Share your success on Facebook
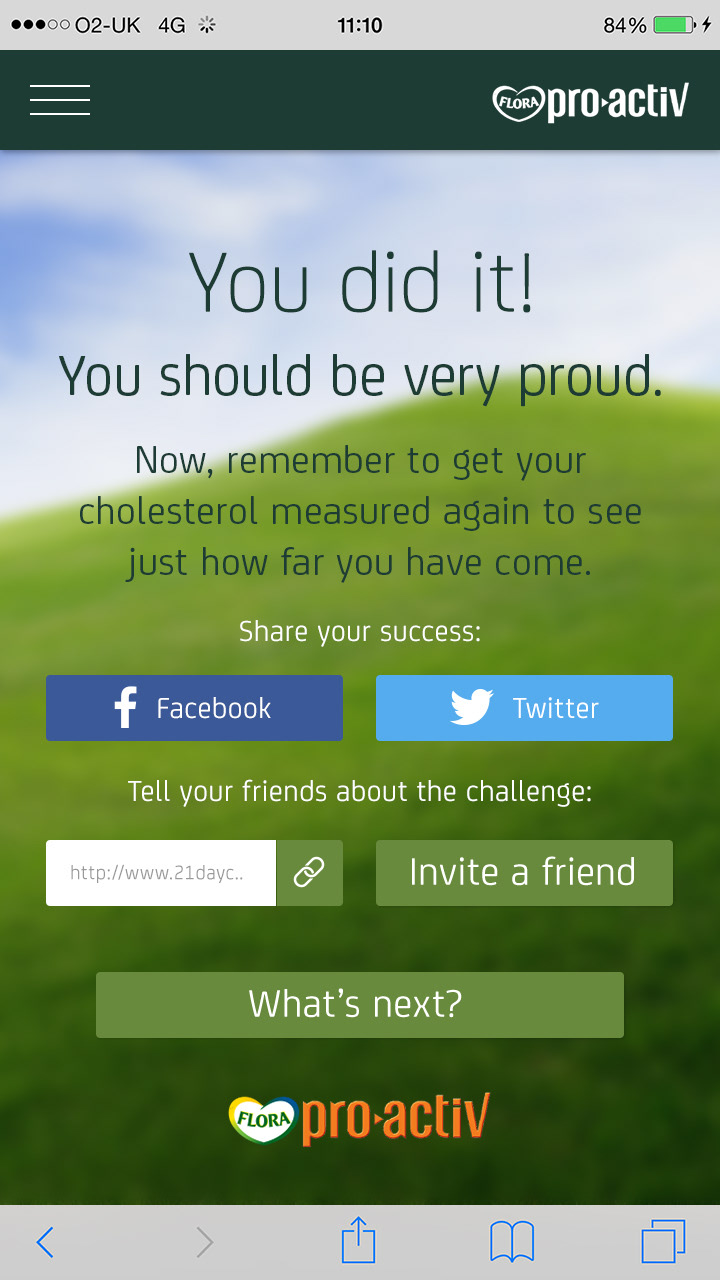Image resolution: width=720 pixels, height=1280 pixels. coord(194,708)
